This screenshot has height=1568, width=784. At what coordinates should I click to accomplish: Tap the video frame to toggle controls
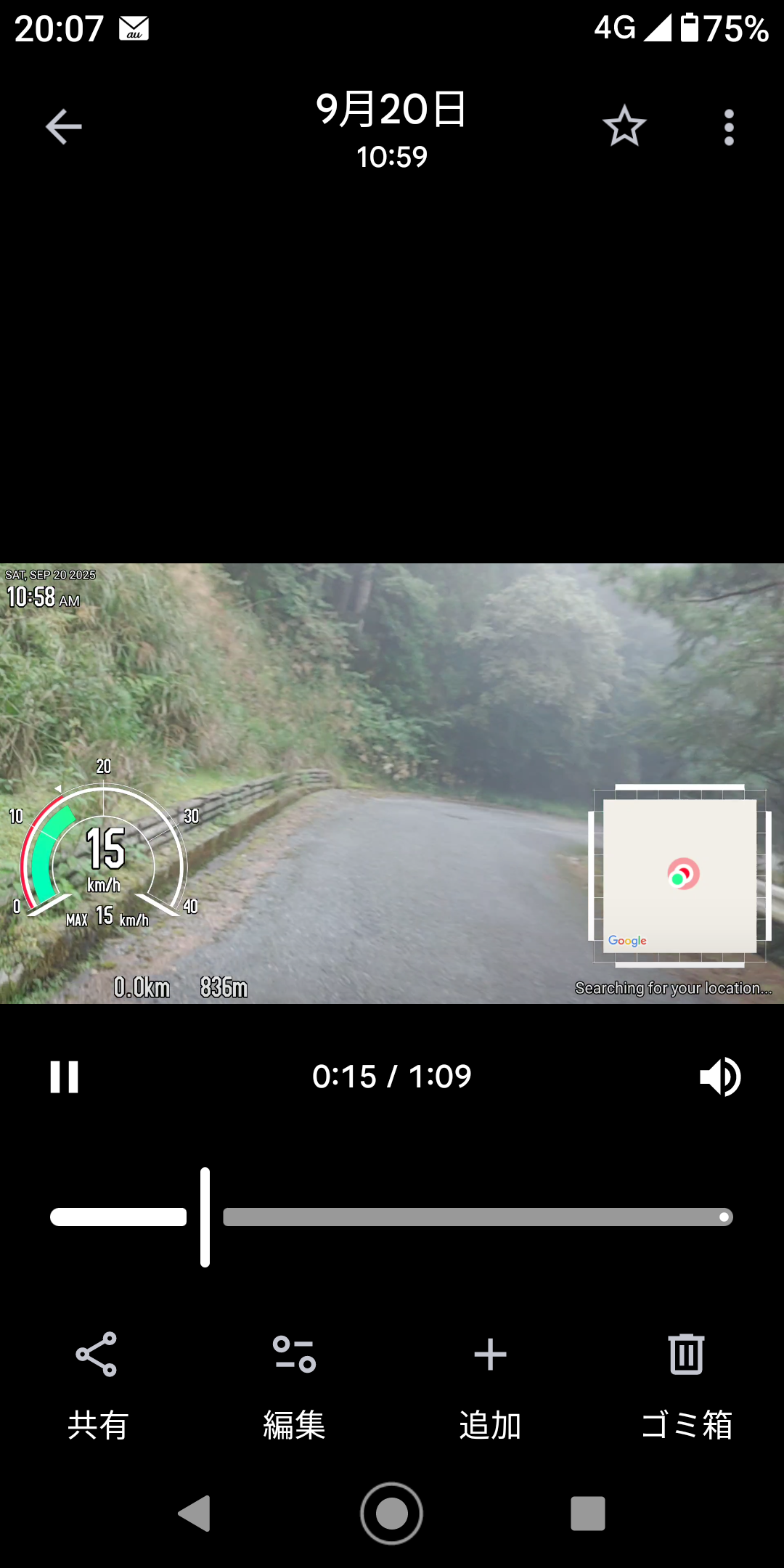click(x=392, y=784)
